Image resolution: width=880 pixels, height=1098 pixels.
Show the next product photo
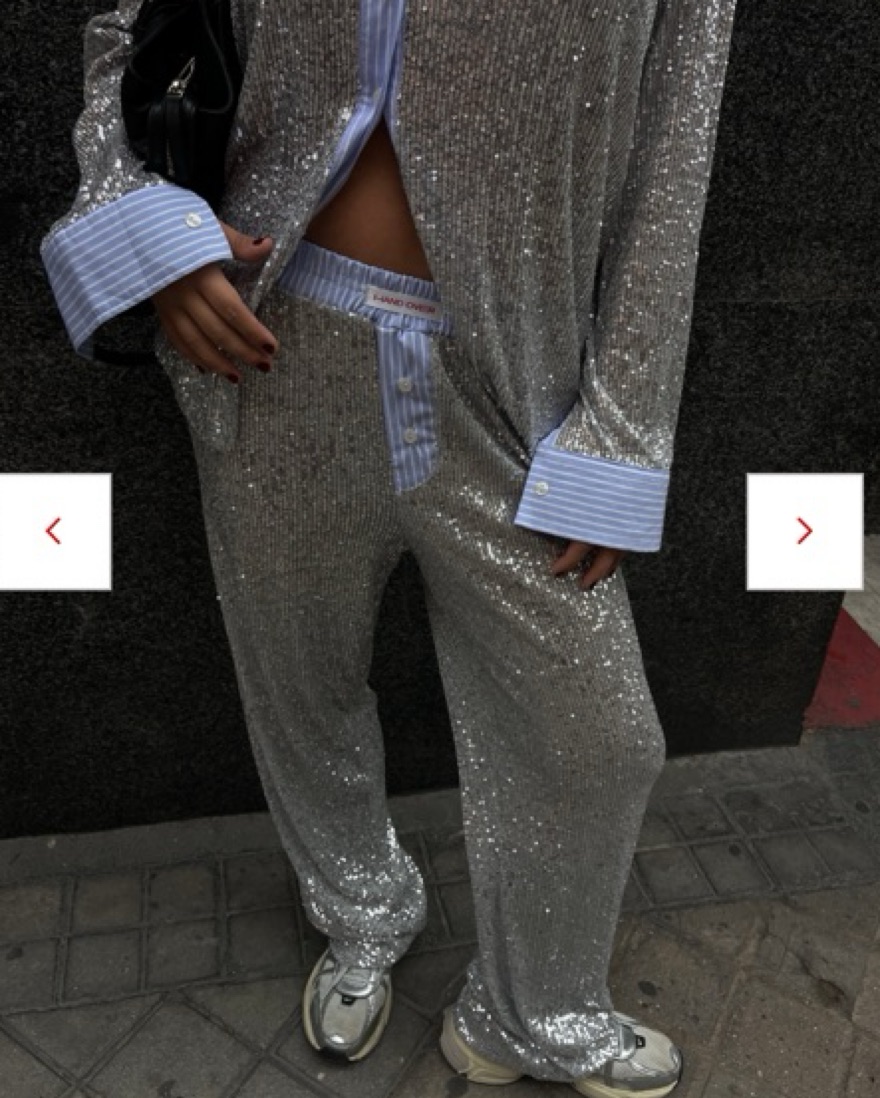(x=804, y=531)
